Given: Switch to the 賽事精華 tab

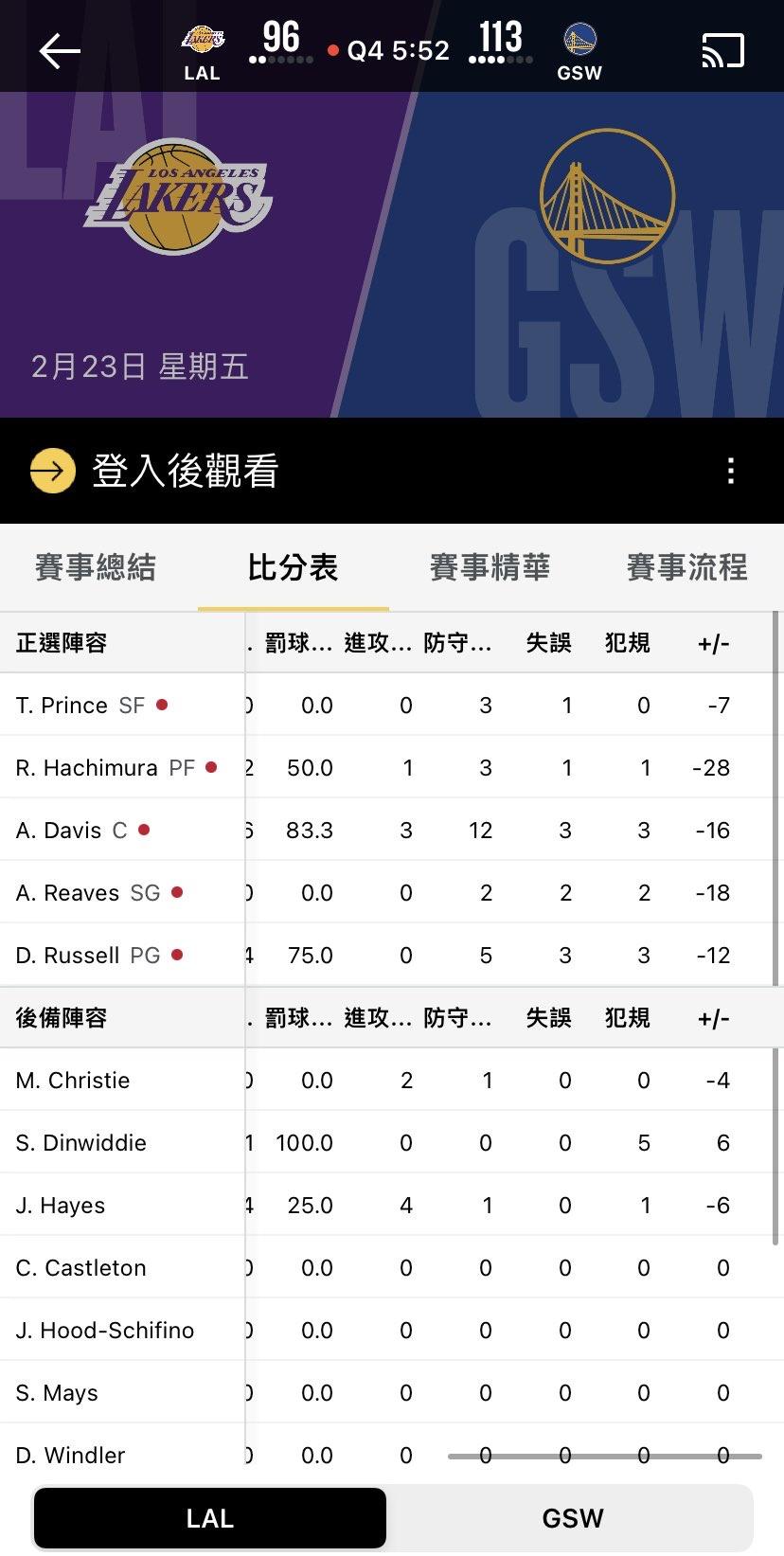Looking at the screenshot, I should [x=490, y=567].
